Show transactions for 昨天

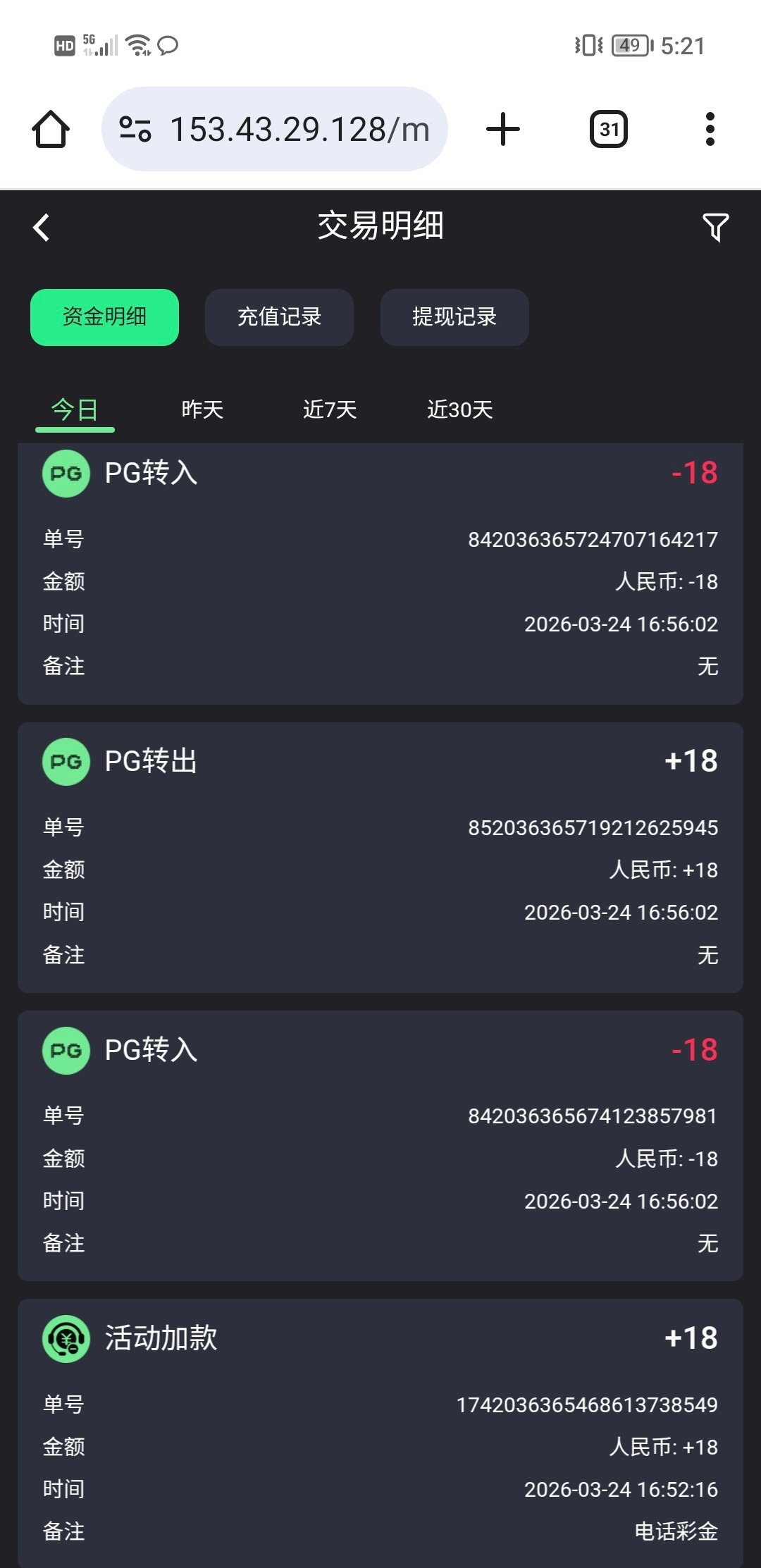(202, 409)
